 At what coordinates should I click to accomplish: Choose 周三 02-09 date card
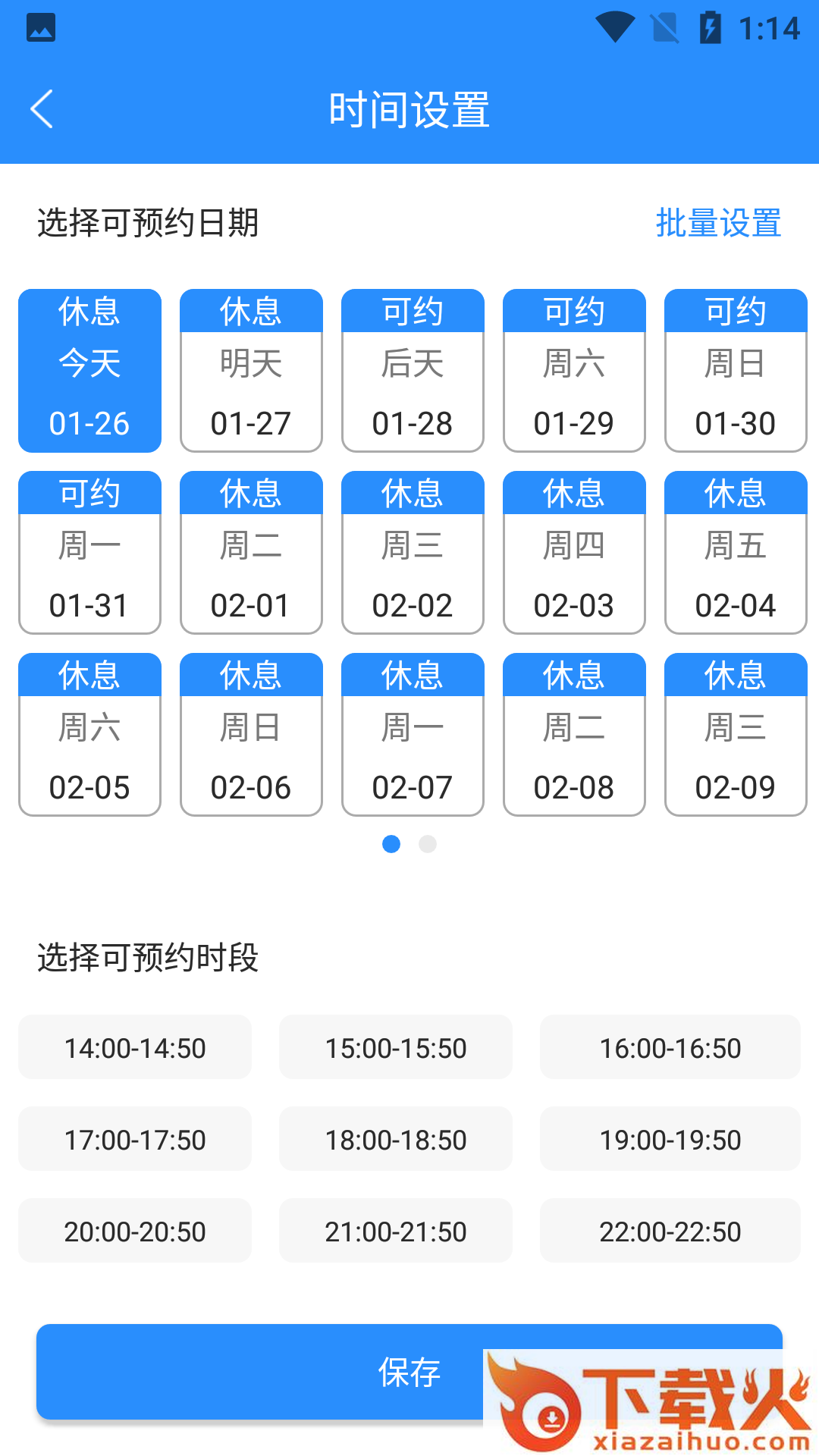[x=736, y=735]
